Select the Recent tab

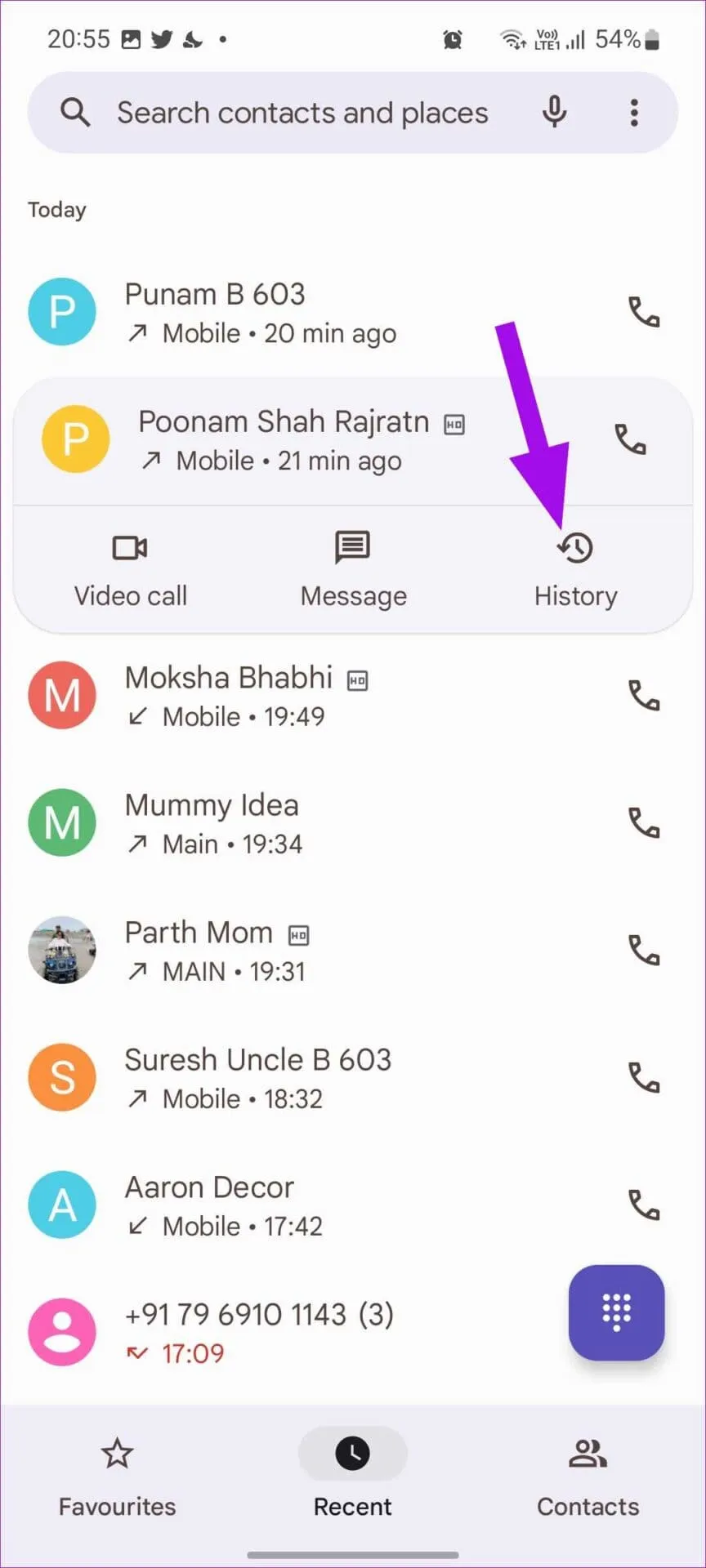[353, 1478]
